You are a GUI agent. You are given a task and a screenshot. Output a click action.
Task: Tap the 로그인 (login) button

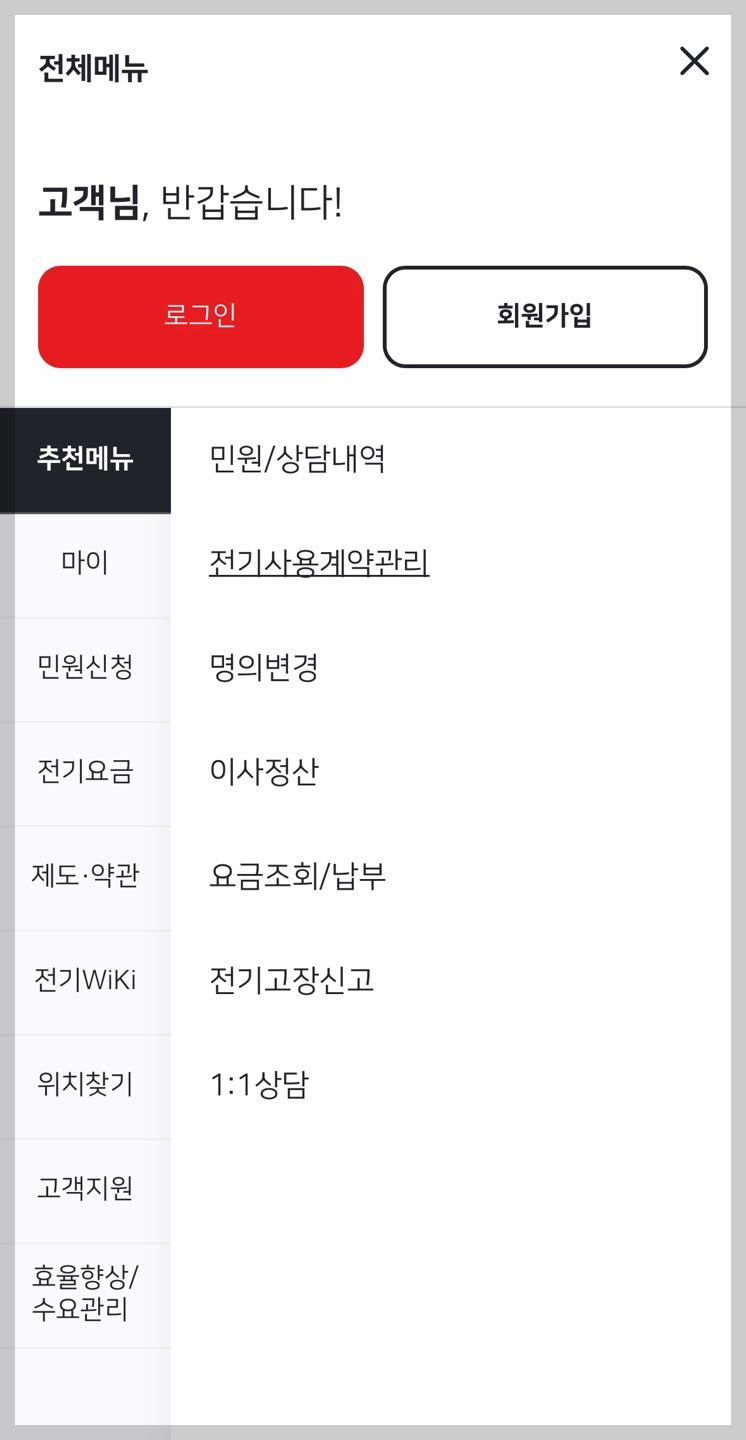point(200,316)
